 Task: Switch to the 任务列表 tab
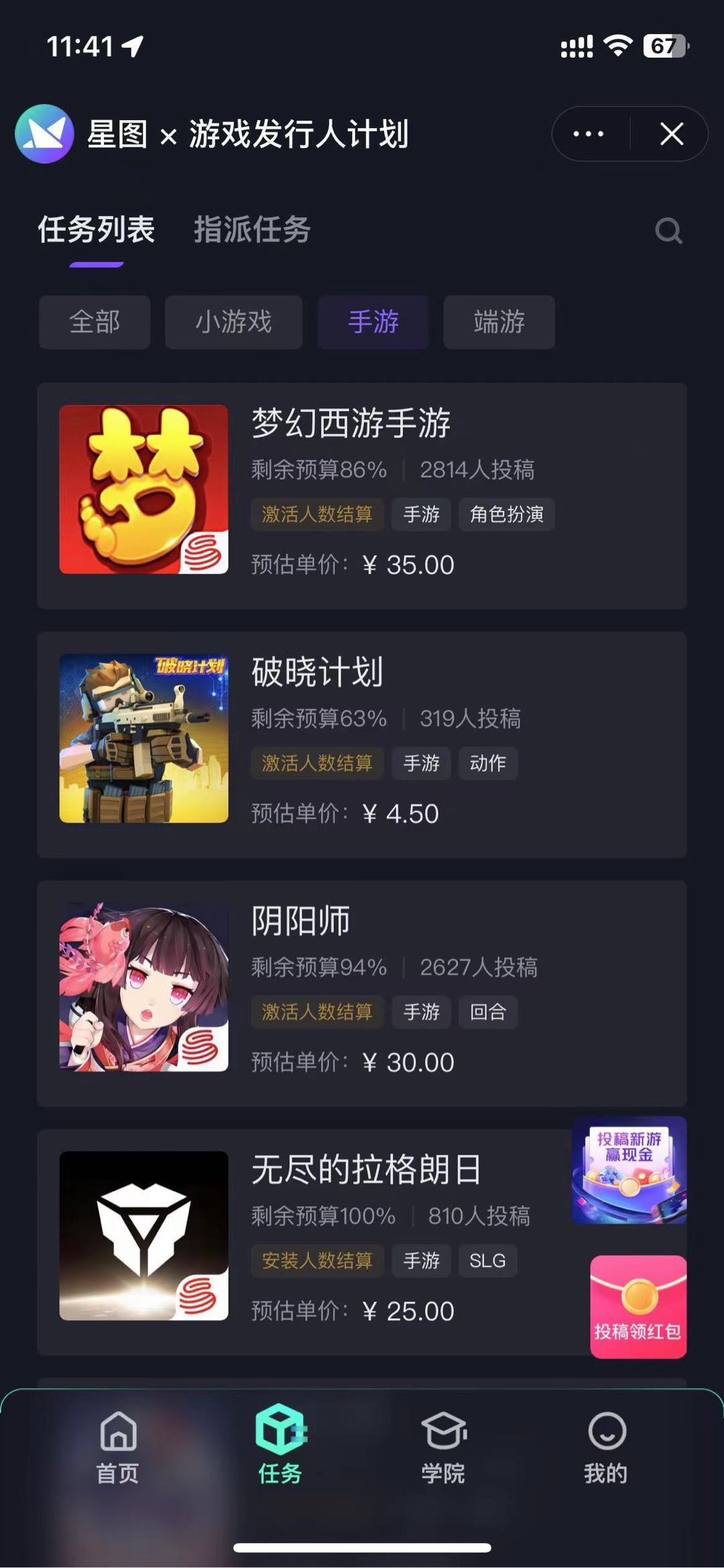coord(96,230)
